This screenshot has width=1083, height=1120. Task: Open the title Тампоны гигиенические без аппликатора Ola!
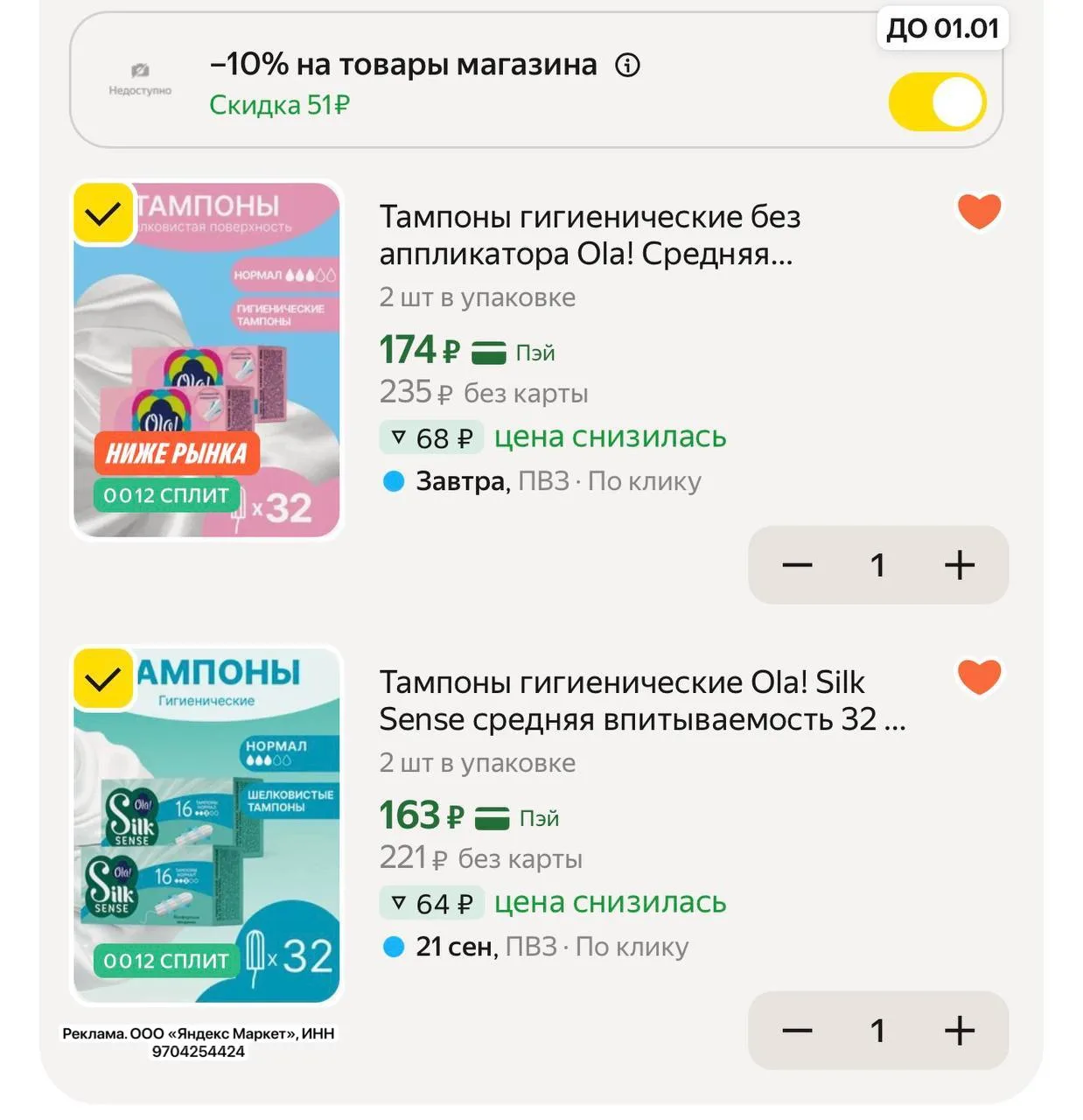click(x=590, y=235)
